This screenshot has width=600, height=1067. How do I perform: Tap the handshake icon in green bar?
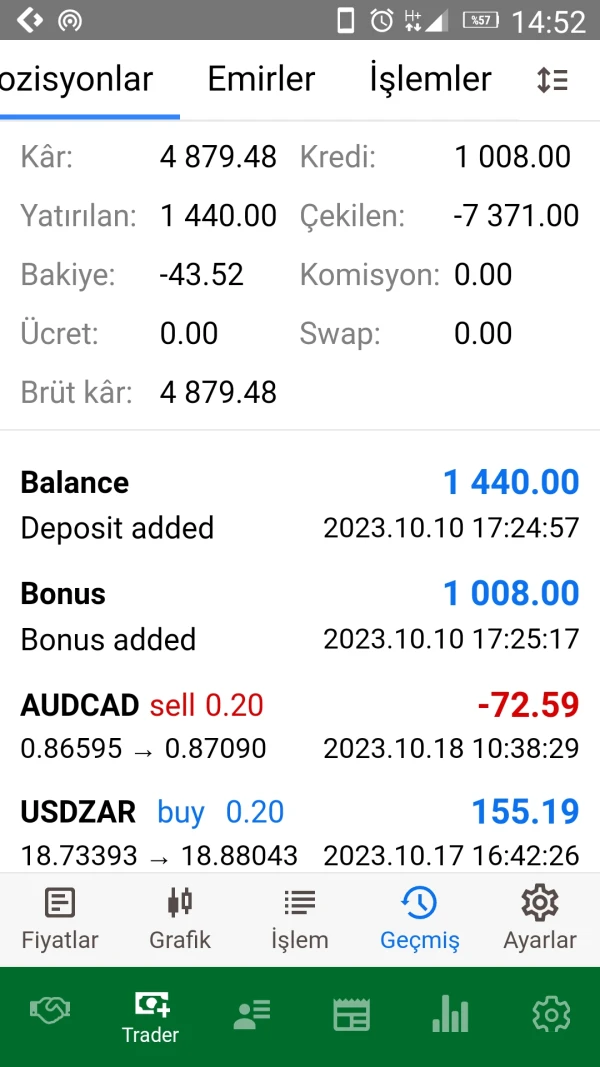50,1015
